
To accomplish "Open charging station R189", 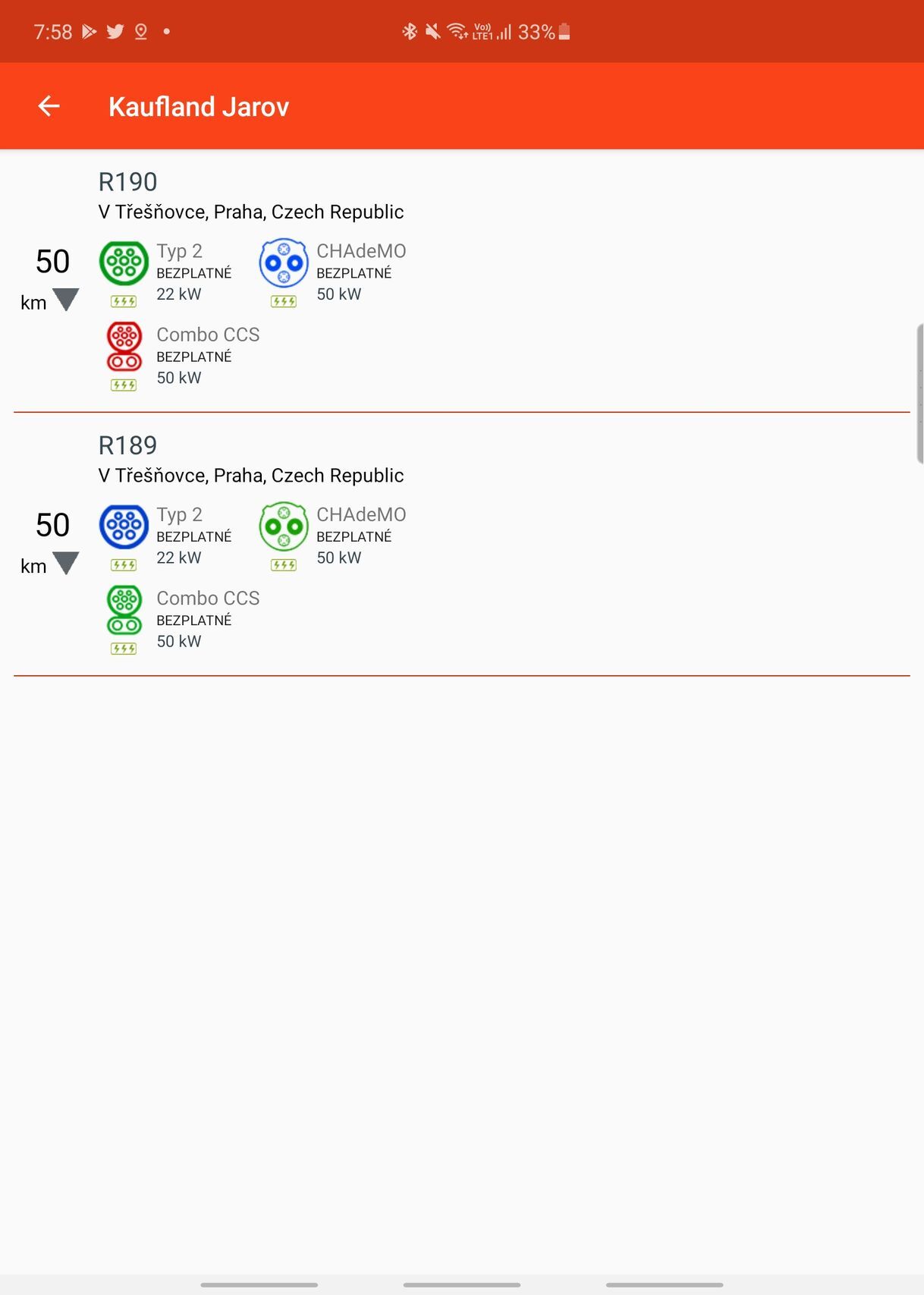I will tap(127, 445).
